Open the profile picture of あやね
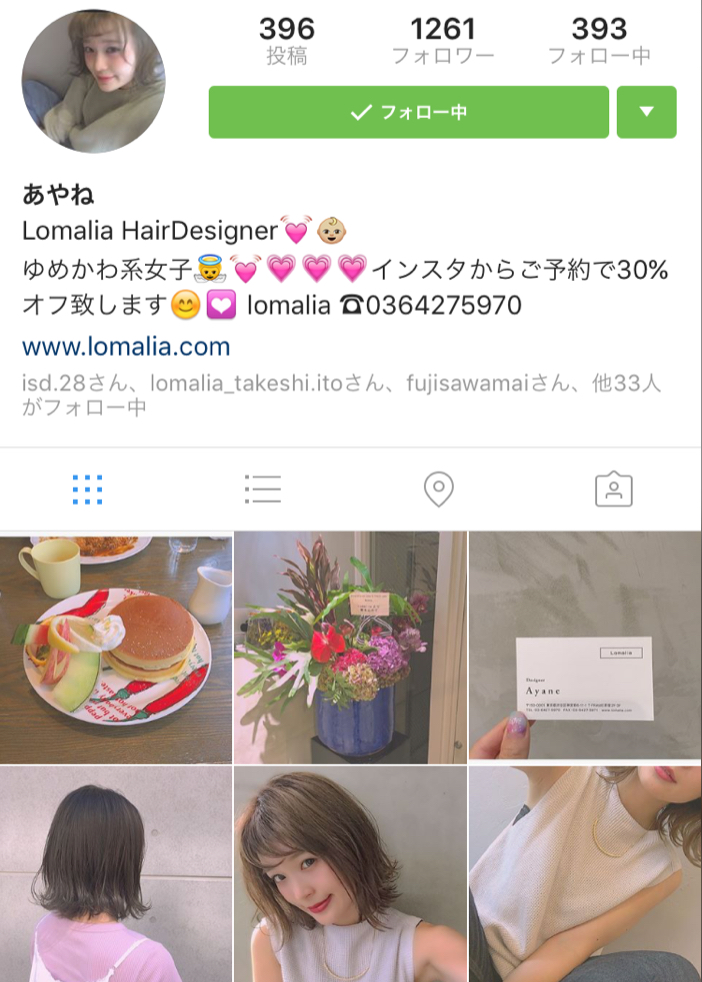702x982 pixels. pyautogui.click(x=93, y=82)
